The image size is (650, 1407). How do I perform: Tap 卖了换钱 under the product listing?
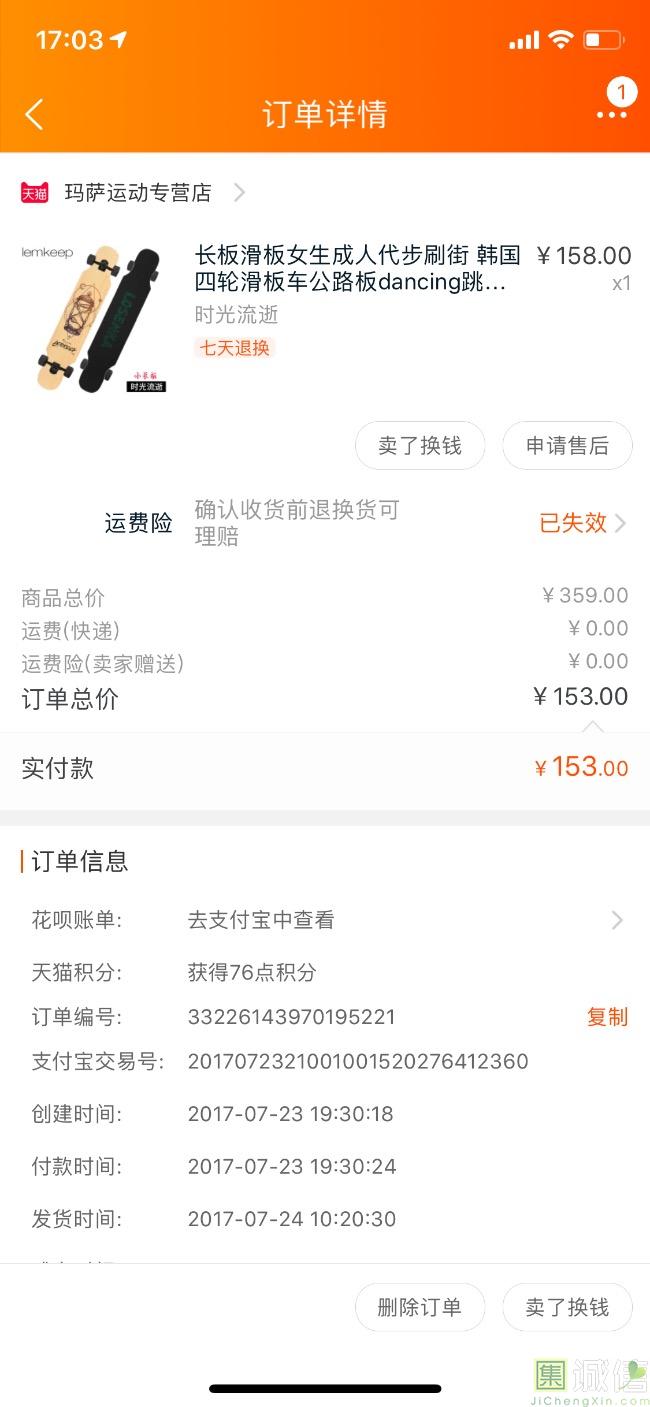[420, 446]
